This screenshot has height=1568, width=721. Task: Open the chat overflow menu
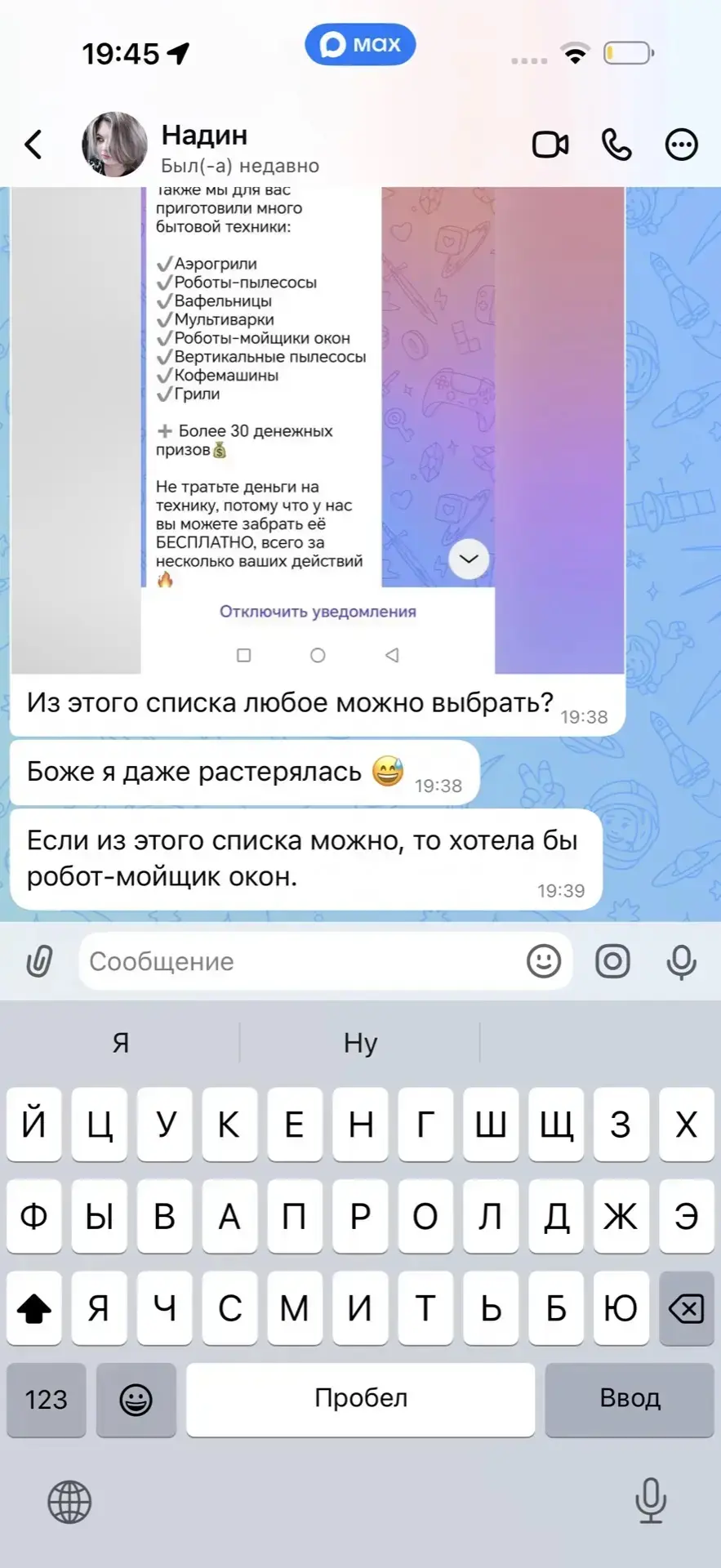pyautogui.click(x=681, y=145)
